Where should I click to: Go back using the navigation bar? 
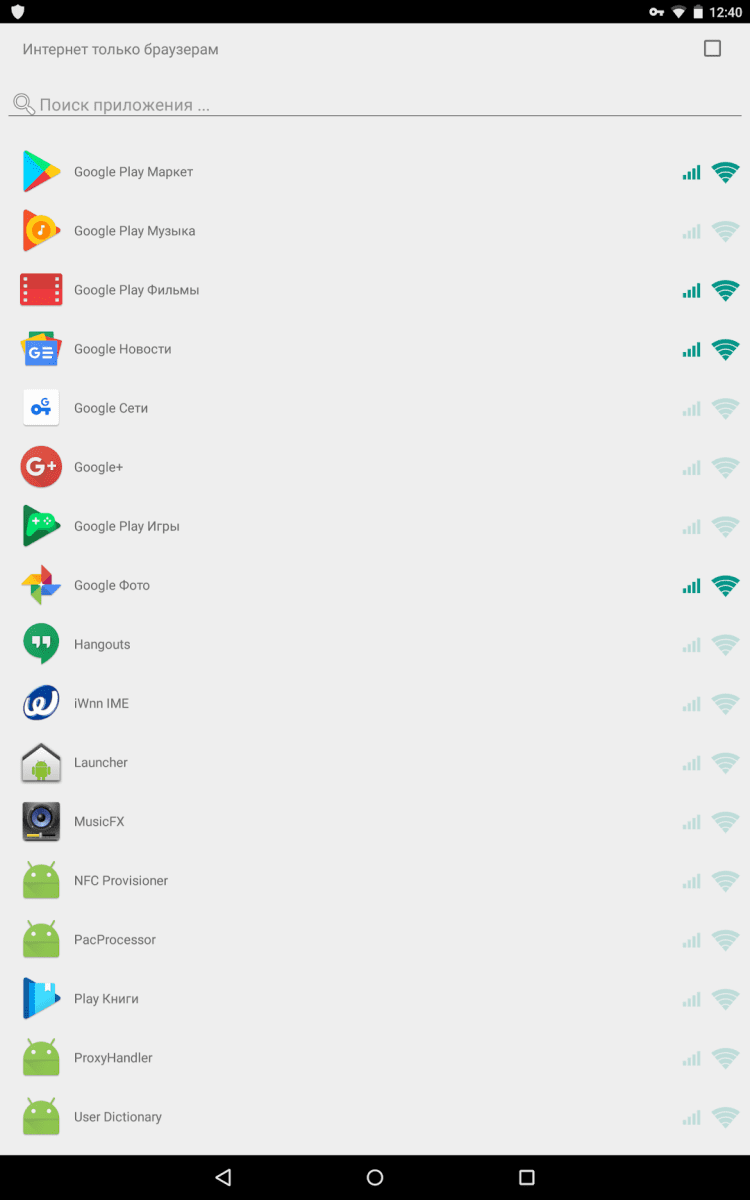click(223, 1177)
